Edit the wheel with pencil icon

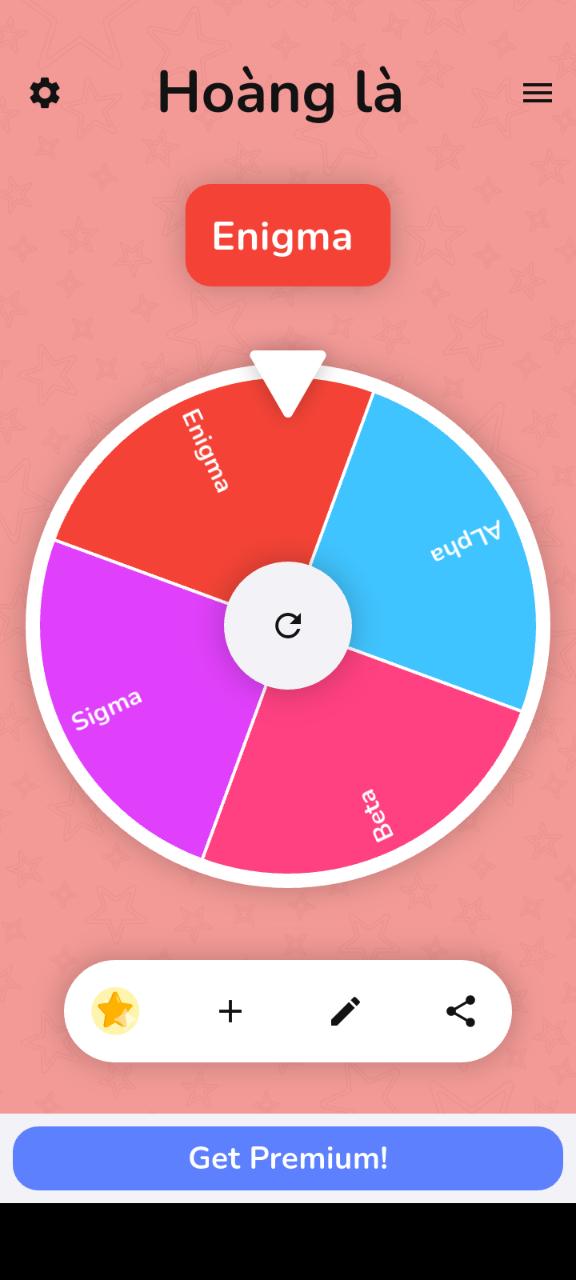345,1011
